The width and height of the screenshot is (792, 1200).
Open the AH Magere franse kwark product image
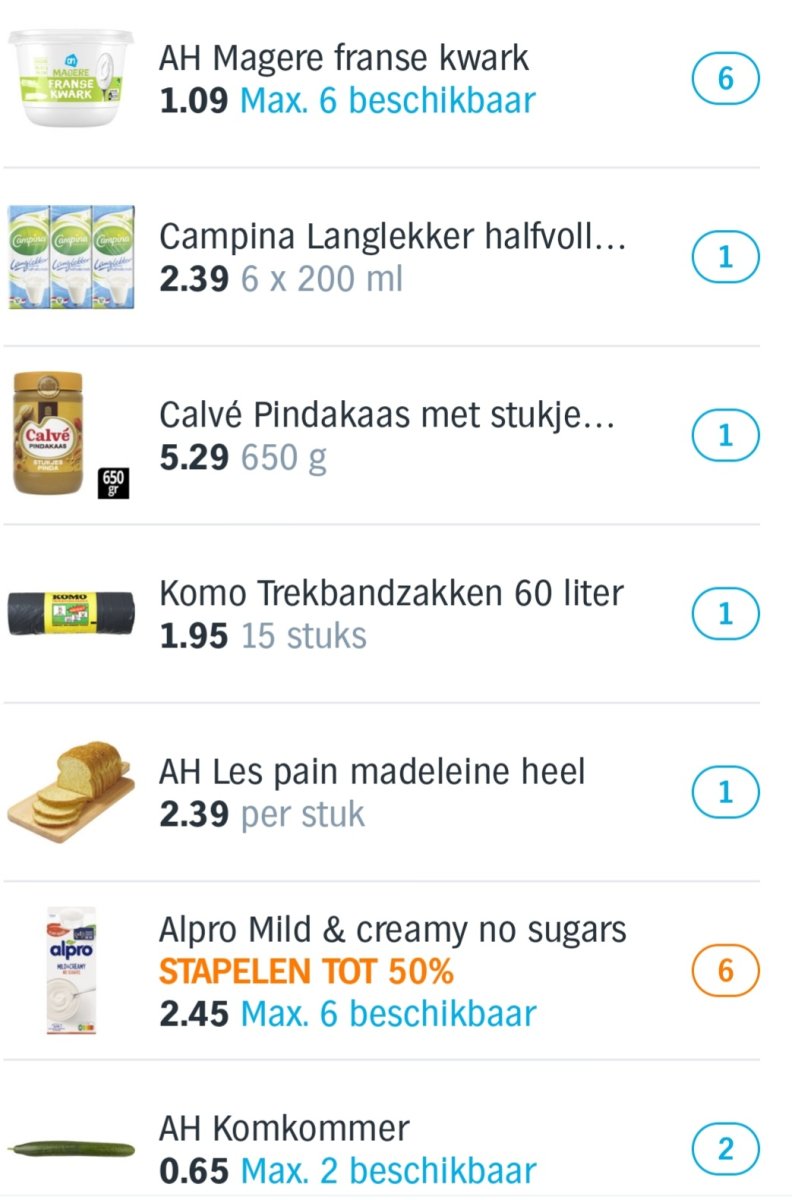tap(71, 75)
